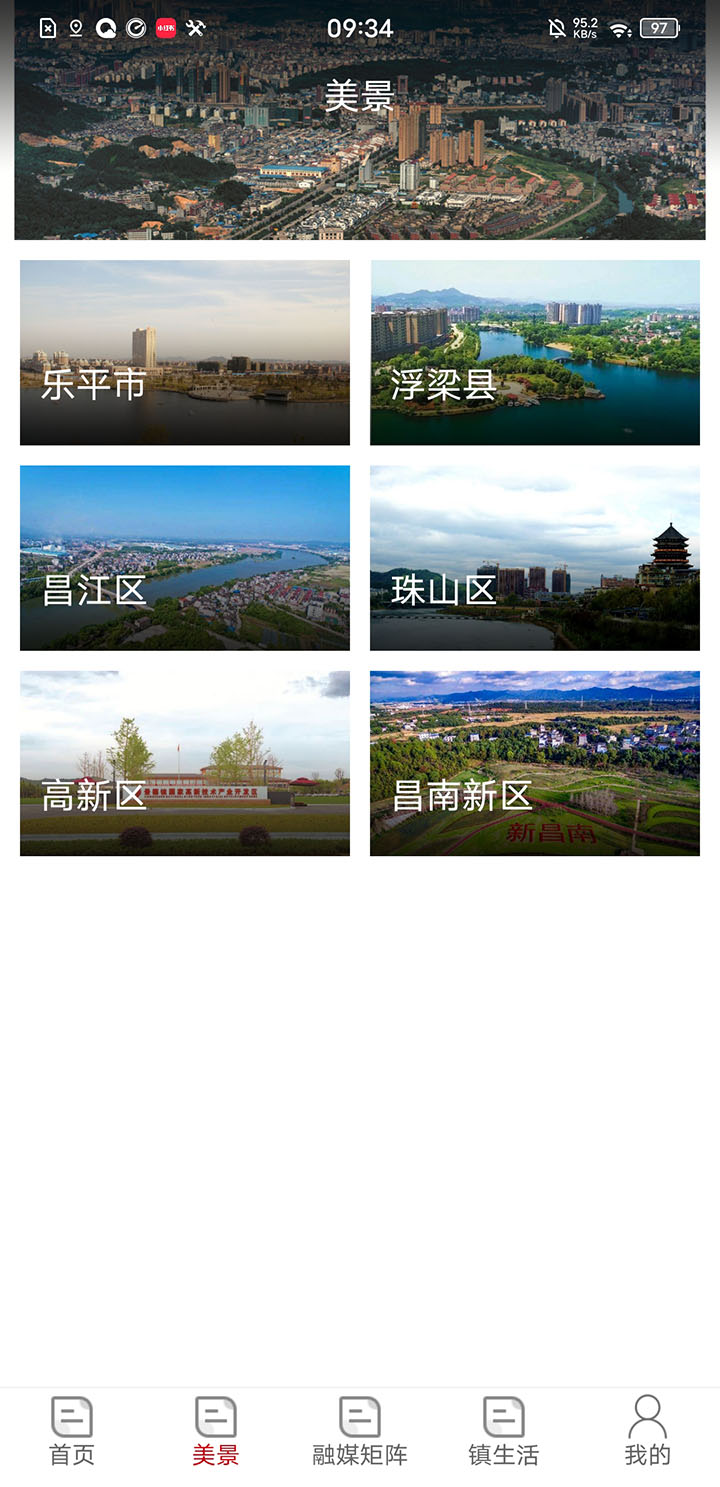Switch to the 首页 tab
The image size is (720, 1487).
pos(72,1431)
